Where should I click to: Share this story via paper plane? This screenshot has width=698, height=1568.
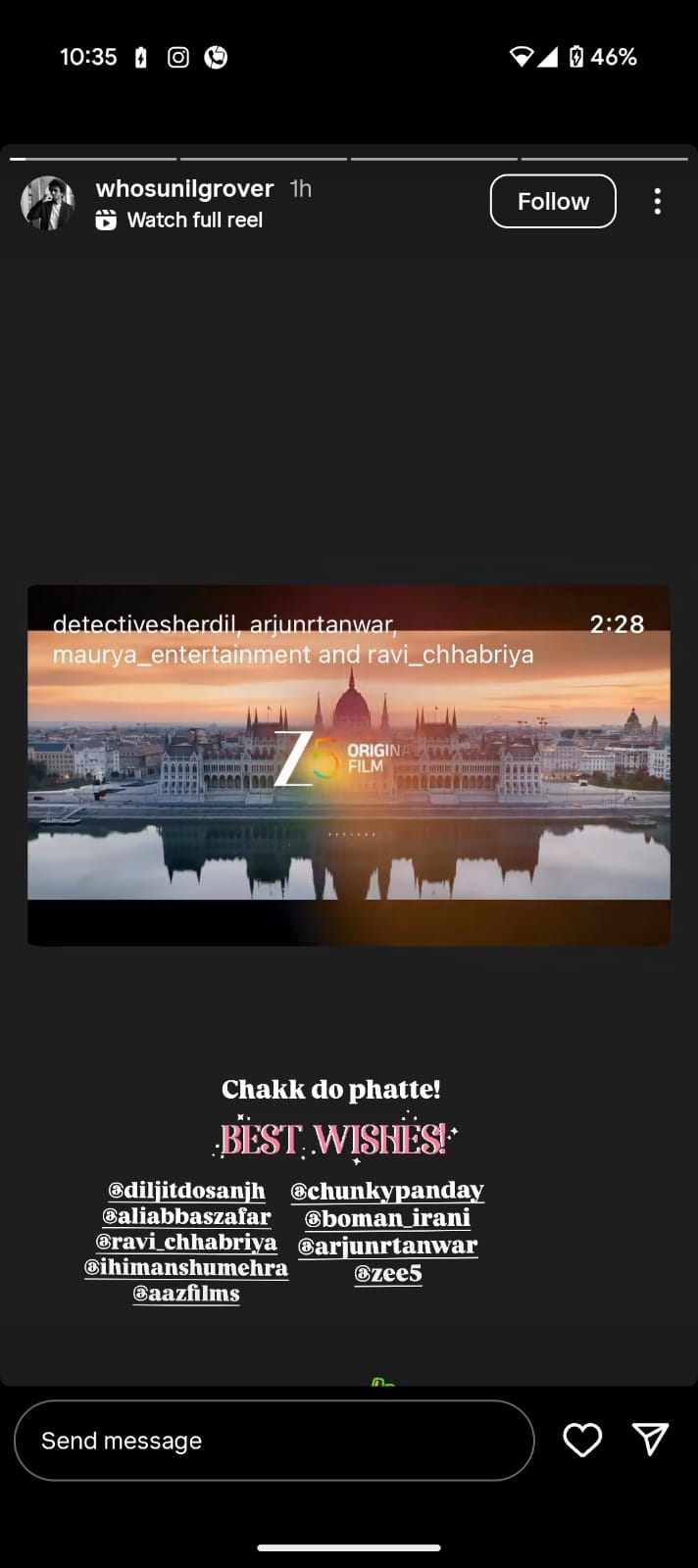coord(650,1439)
